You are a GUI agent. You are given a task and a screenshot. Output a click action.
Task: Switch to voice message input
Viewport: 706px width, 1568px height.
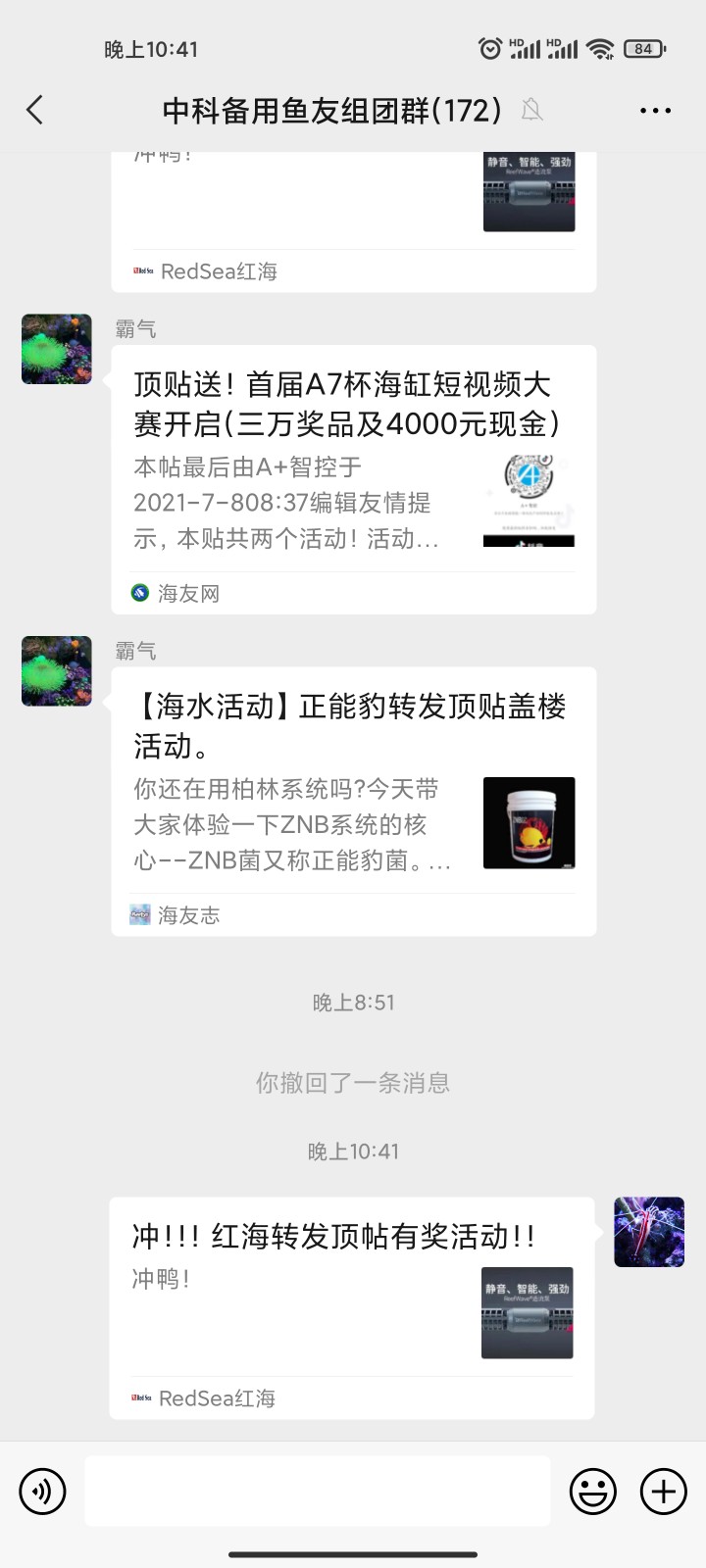tap(42, 1492)
